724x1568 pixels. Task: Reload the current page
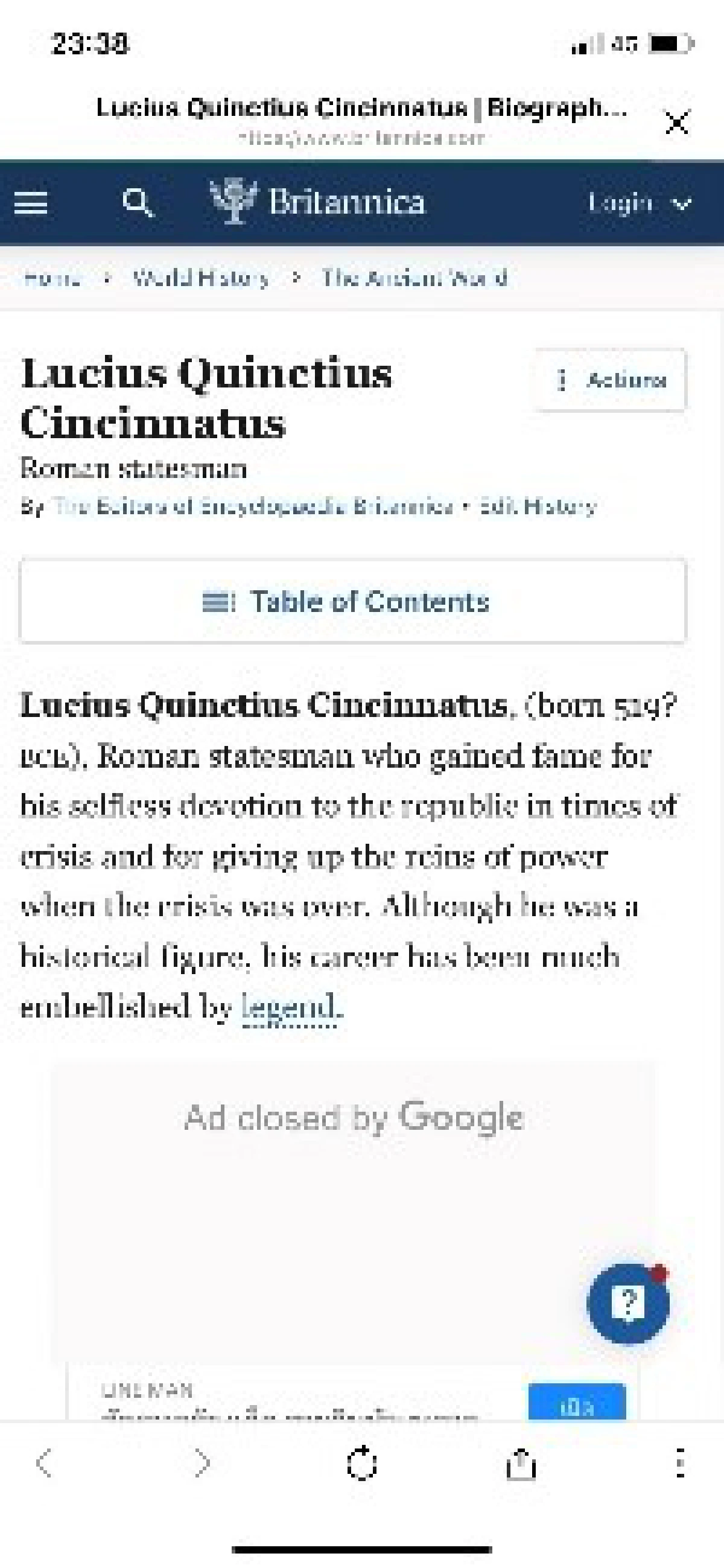click(361, 1464)
